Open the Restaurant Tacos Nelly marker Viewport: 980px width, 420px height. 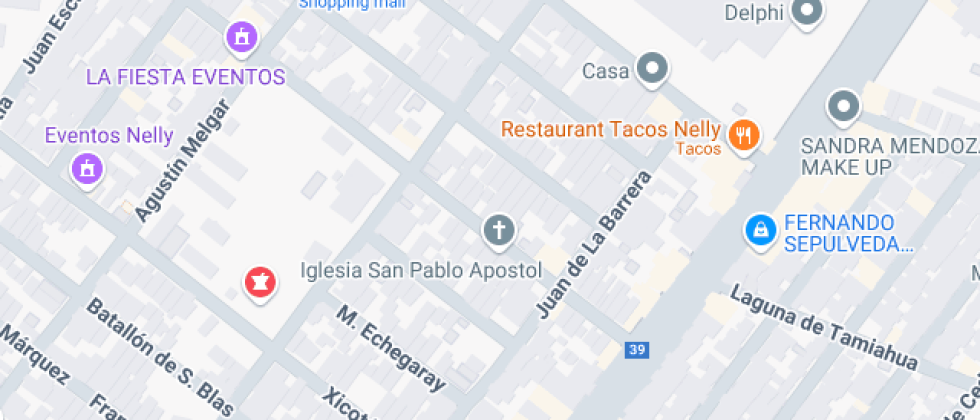742,133
